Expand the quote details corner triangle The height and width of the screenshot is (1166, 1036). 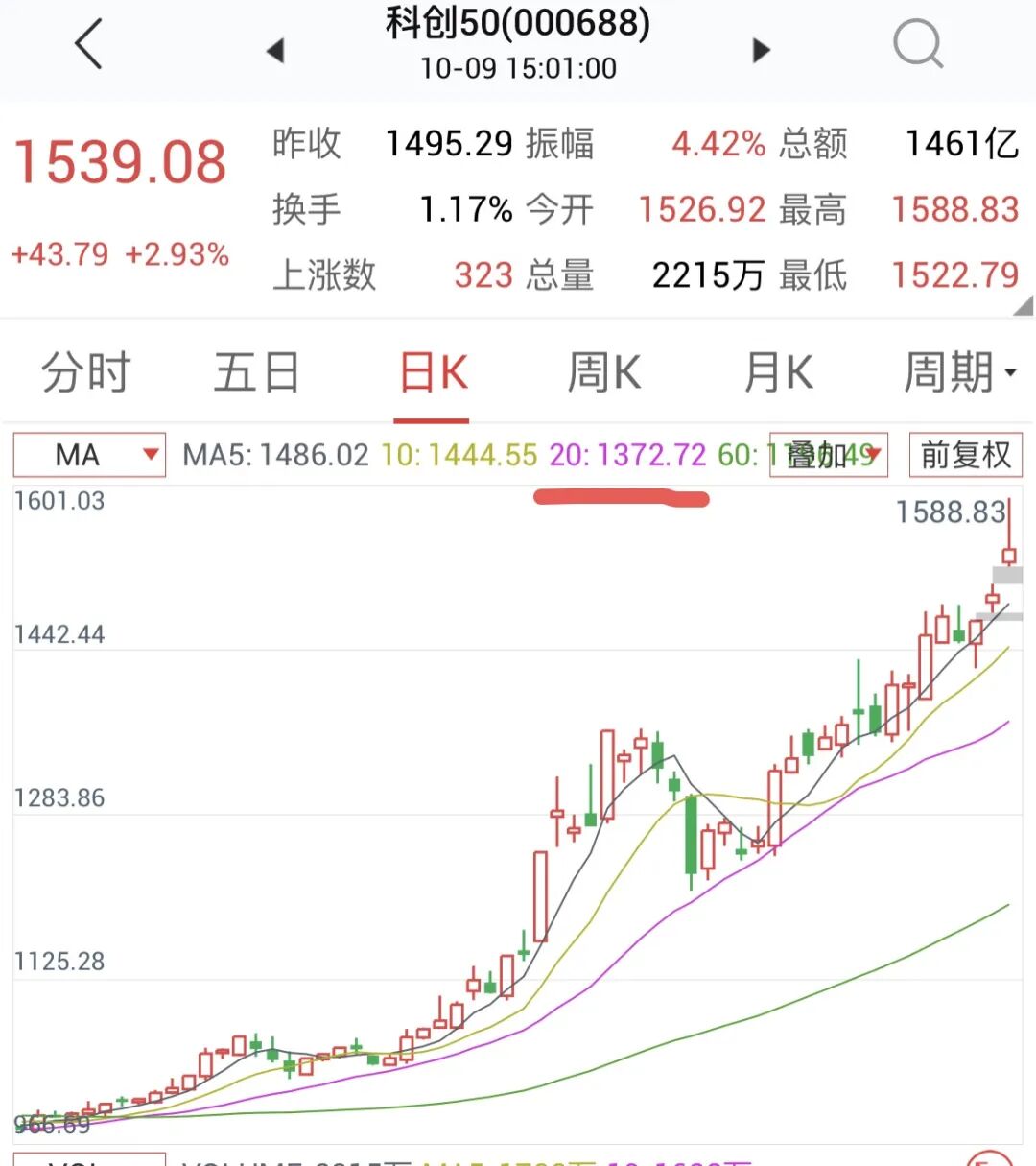click(1024, 306)
